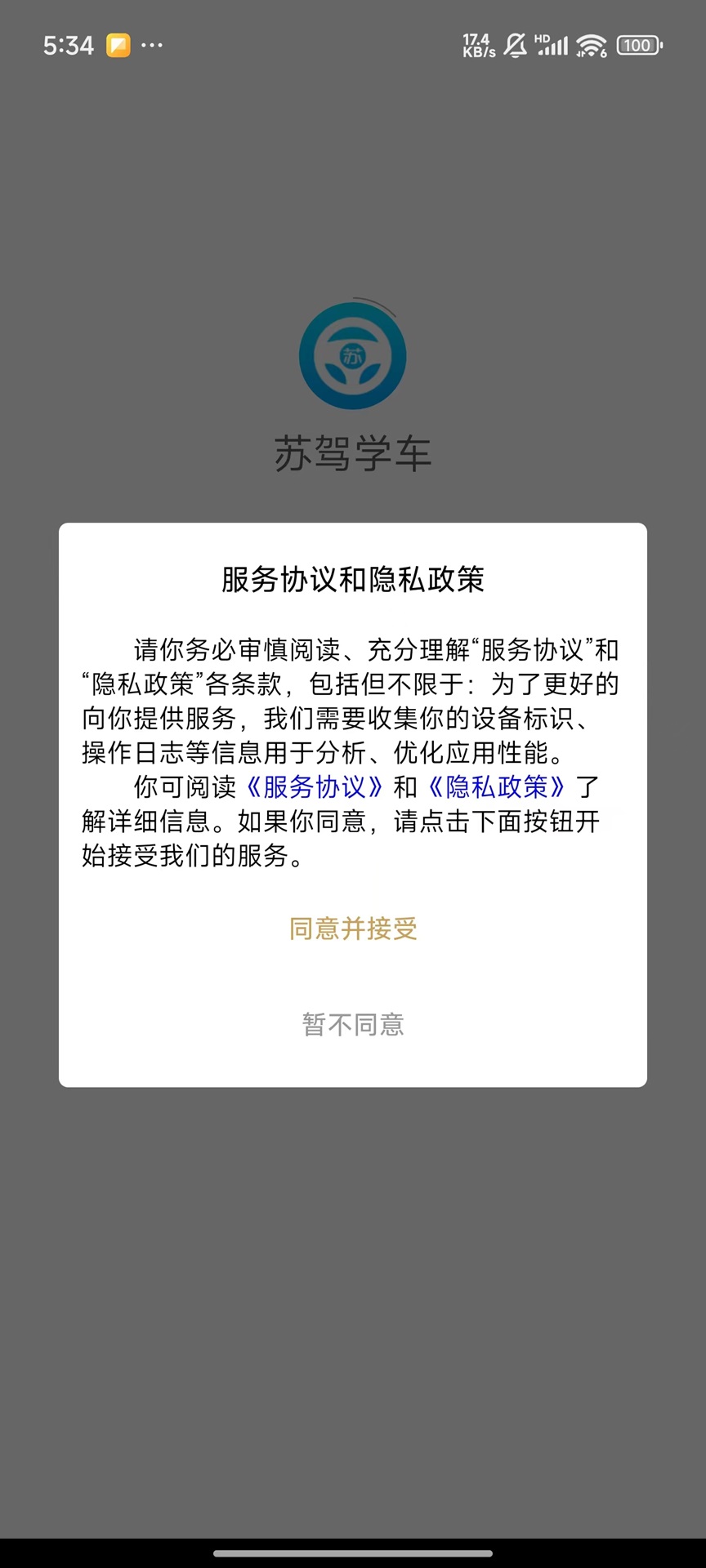The image size is (706, 1568).
Task: Open the 《隐私政策》 privacy policy link
Action: pyautogui.click(x=497, y=788)
